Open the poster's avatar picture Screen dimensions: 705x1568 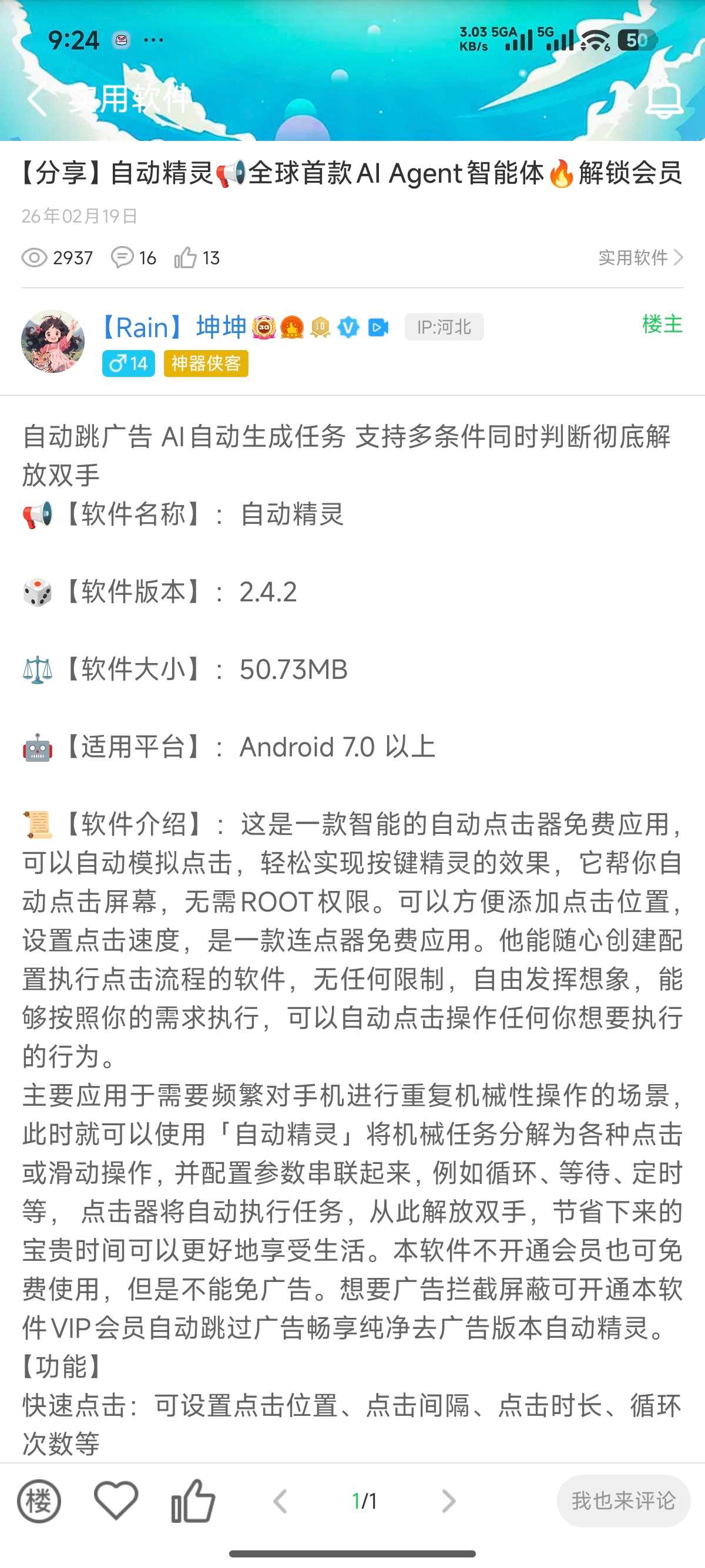[x=53, y=341]
